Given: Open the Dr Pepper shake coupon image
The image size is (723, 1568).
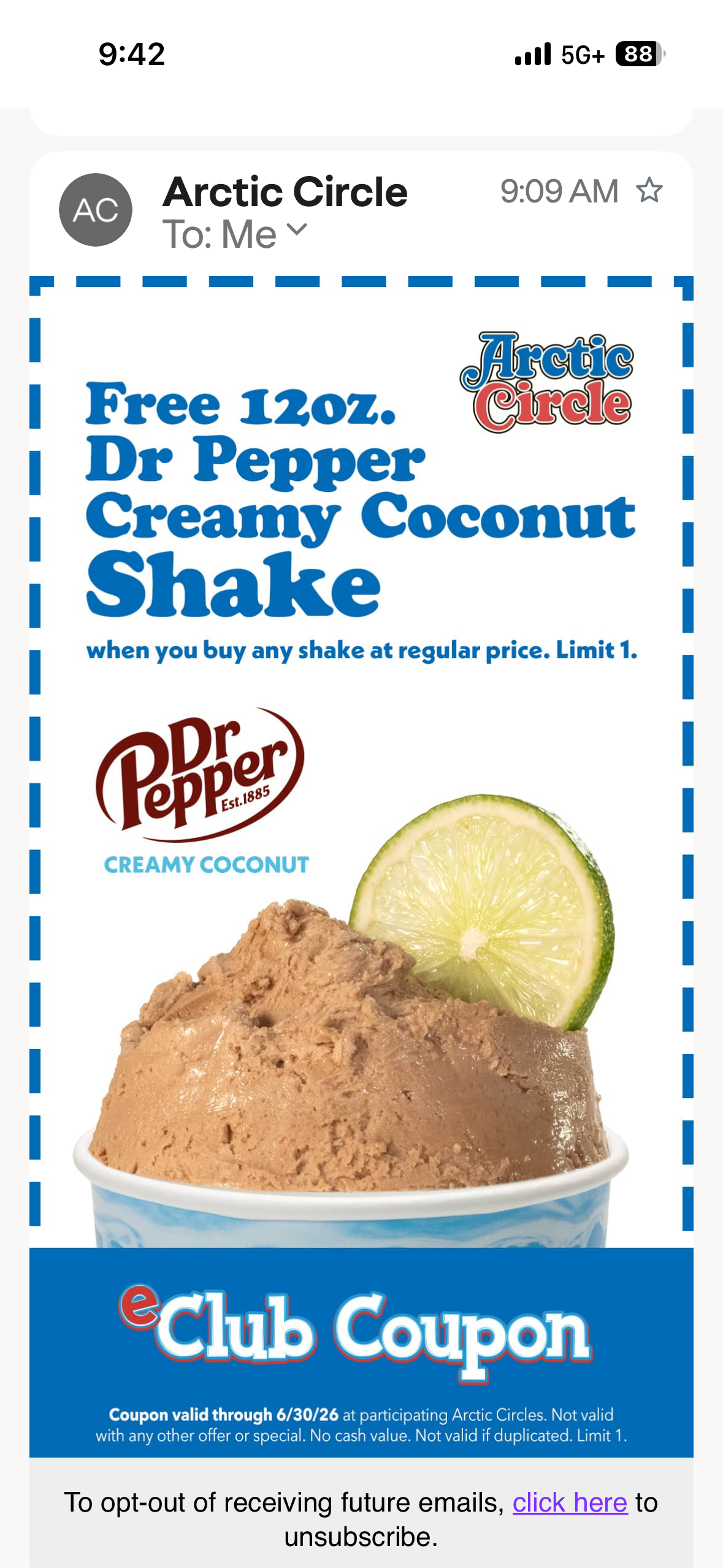Looking at the screenshot, I should tap(361, 866).
